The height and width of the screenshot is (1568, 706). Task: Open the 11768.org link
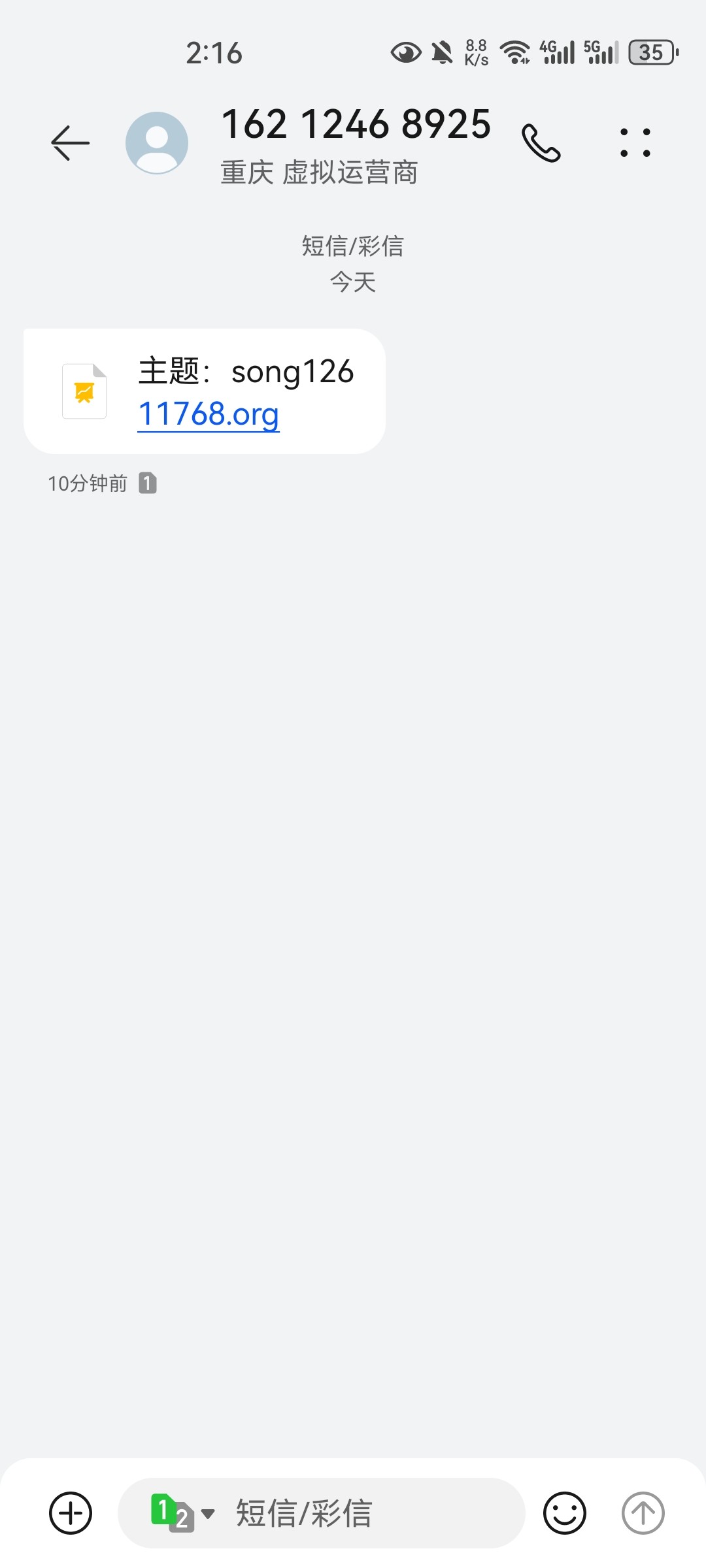(x=209, y=414)
